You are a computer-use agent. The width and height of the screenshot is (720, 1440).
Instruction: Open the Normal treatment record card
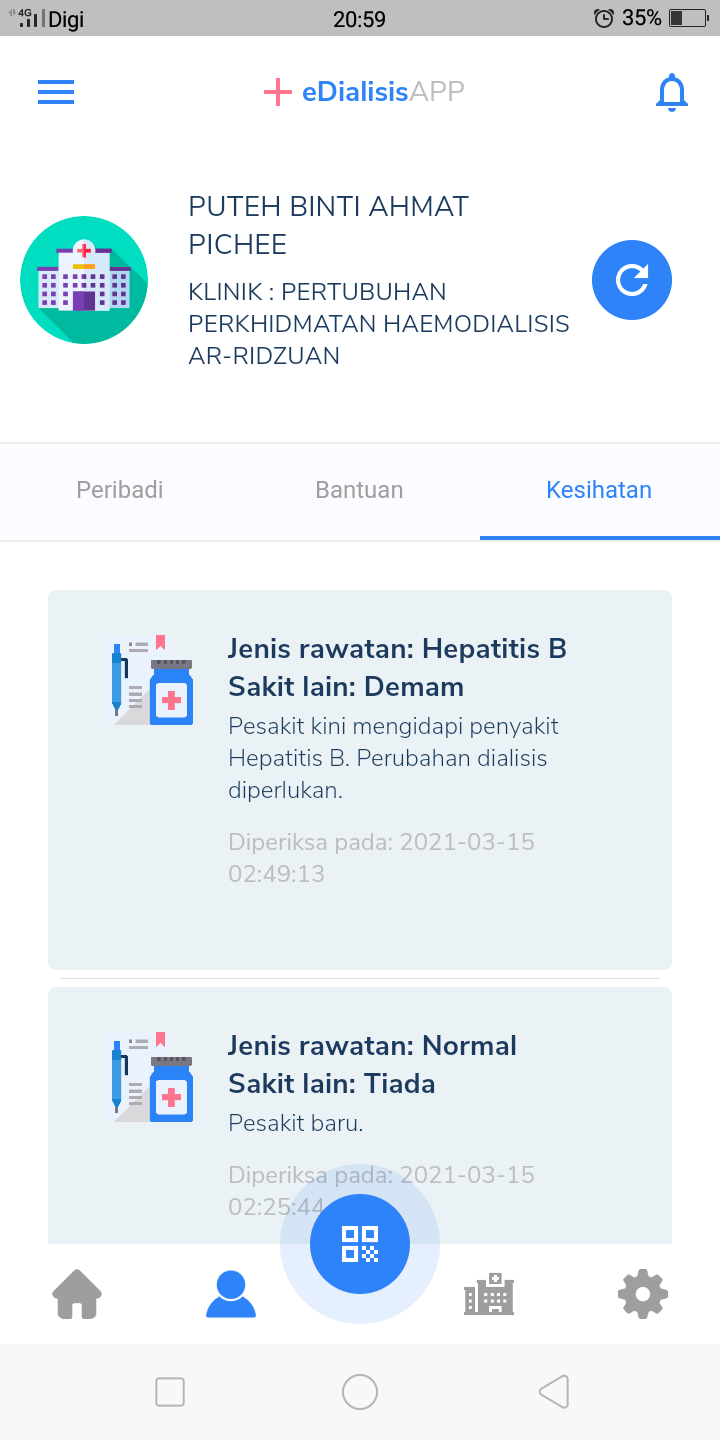pos(360,1100)
